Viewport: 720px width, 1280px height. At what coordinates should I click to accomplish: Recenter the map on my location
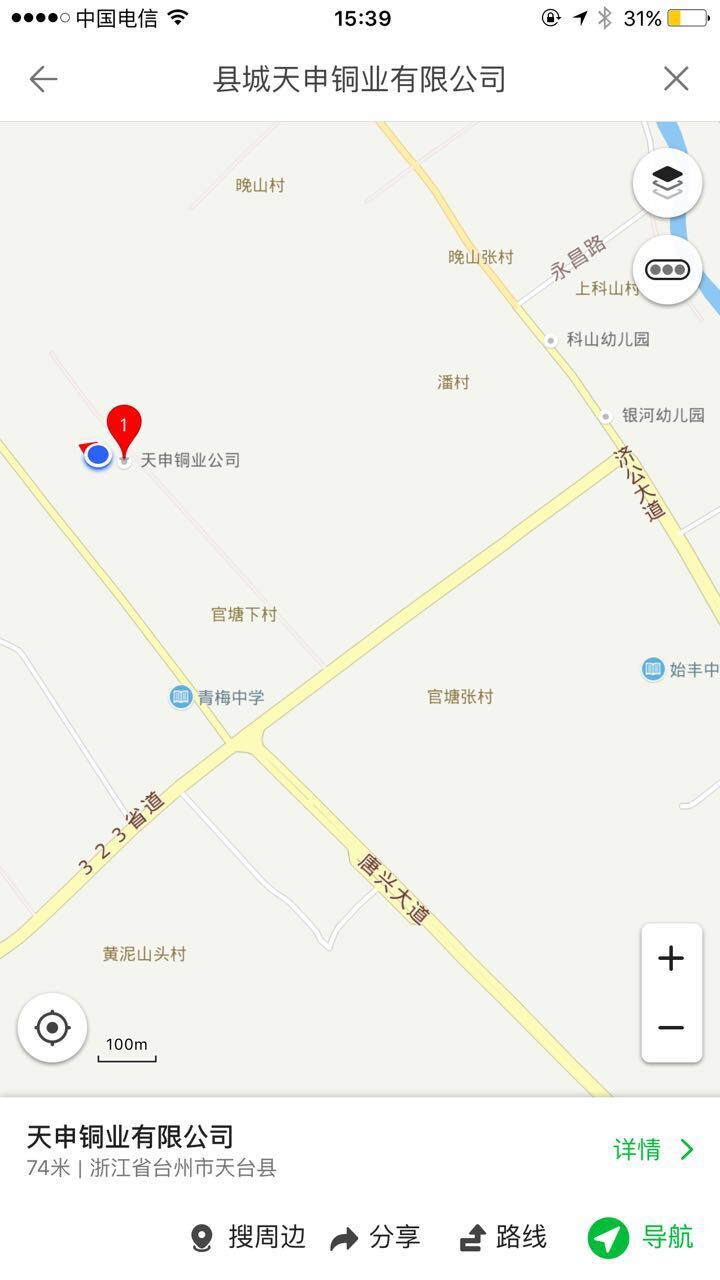click(52, 1028)
